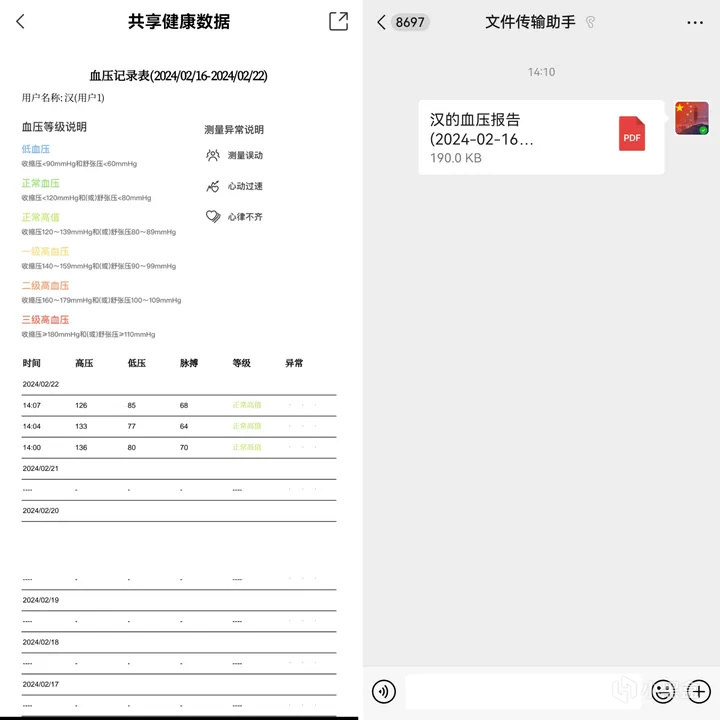Open the File Transfer chat overflow menu
Screen dimensions: 720x720
[695, 22]
